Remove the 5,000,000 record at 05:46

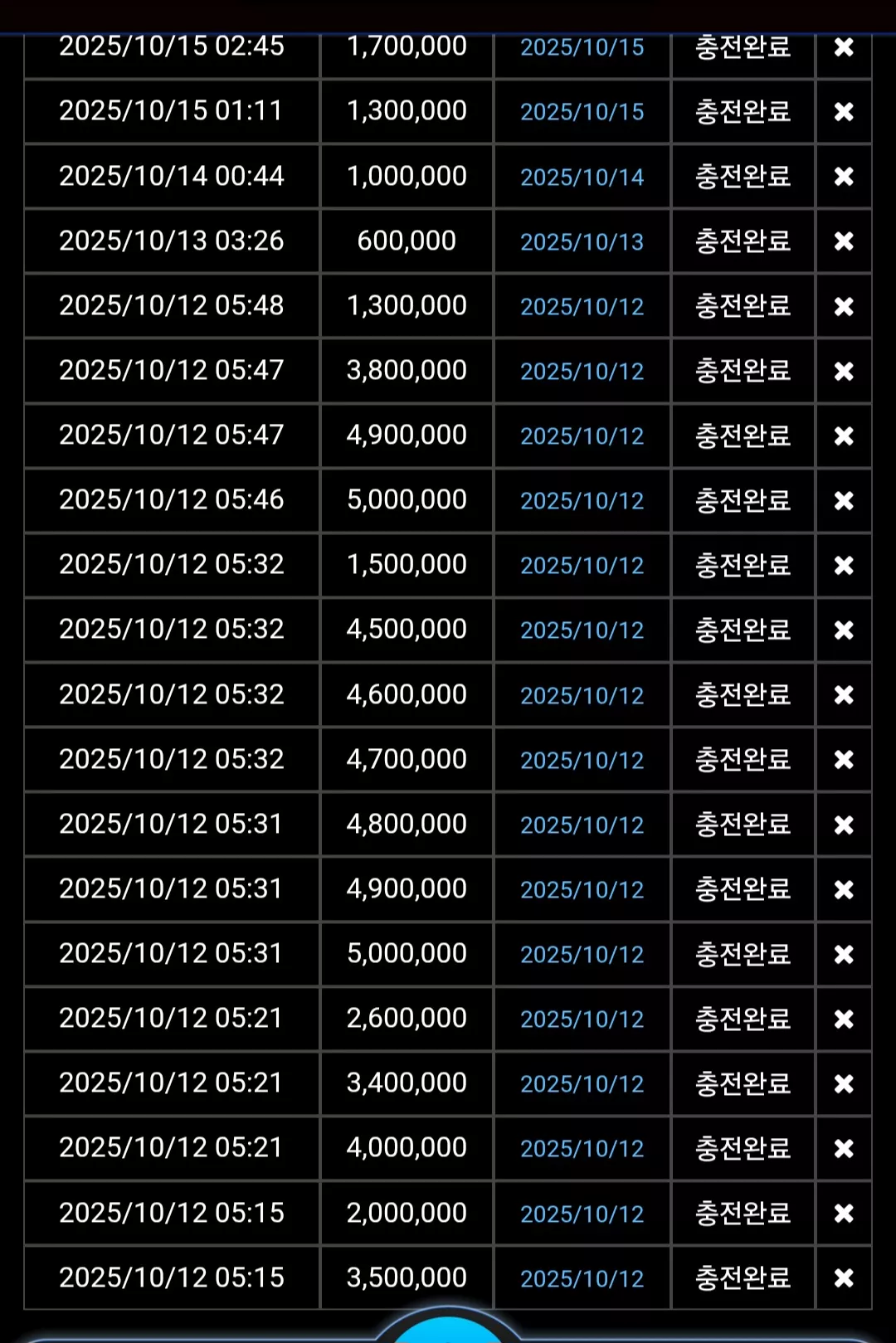tap(844, 501)
